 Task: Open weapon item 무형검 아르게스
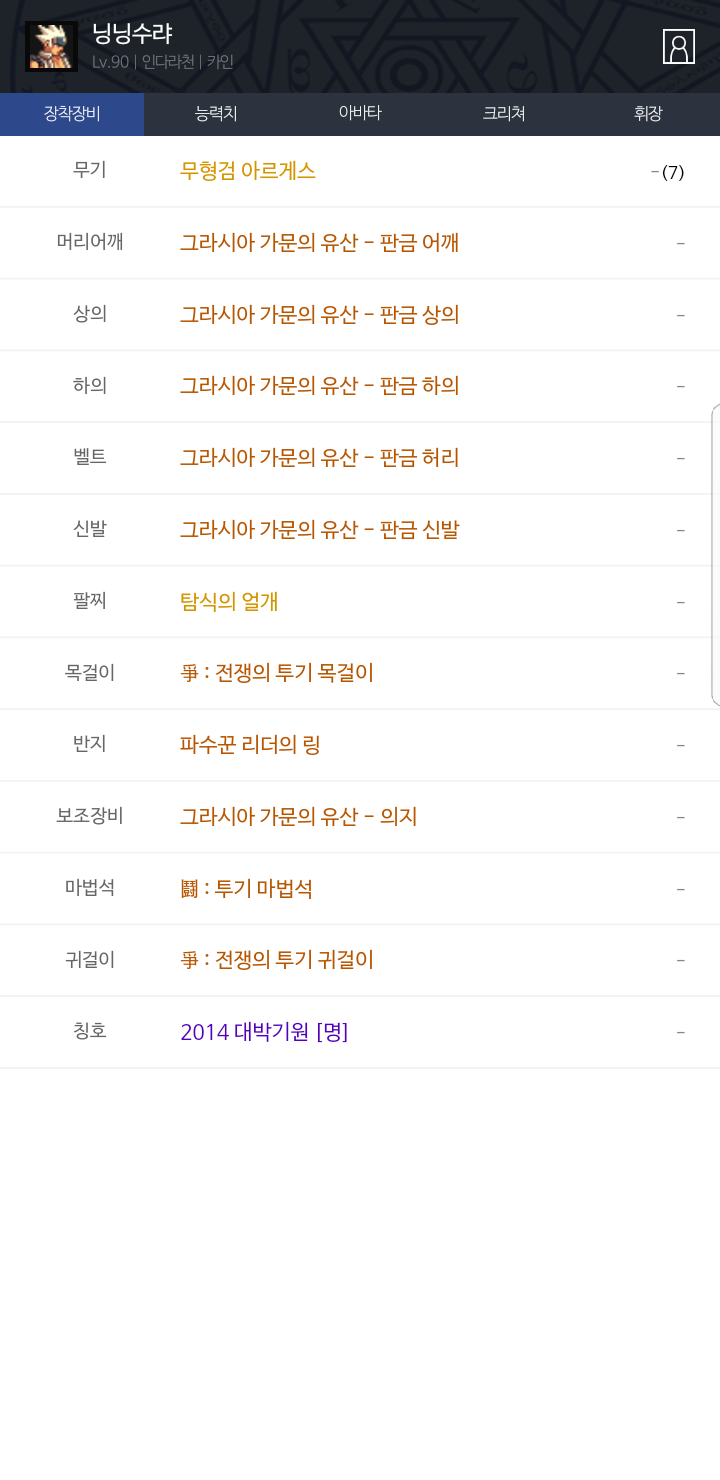click(x=248, y=171)
